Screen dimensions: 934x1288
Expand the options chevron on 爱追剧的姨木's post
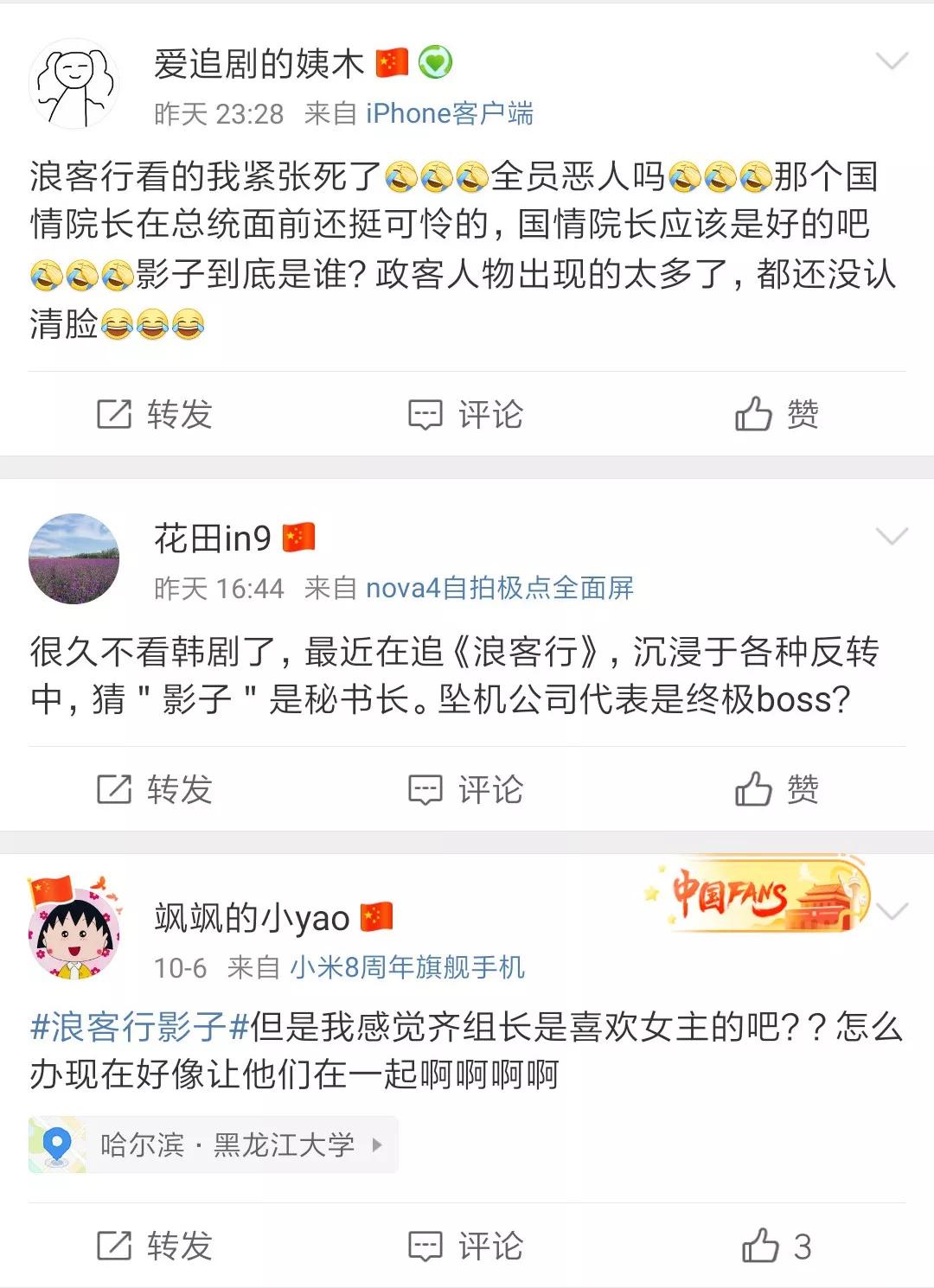tap(892, 61)
